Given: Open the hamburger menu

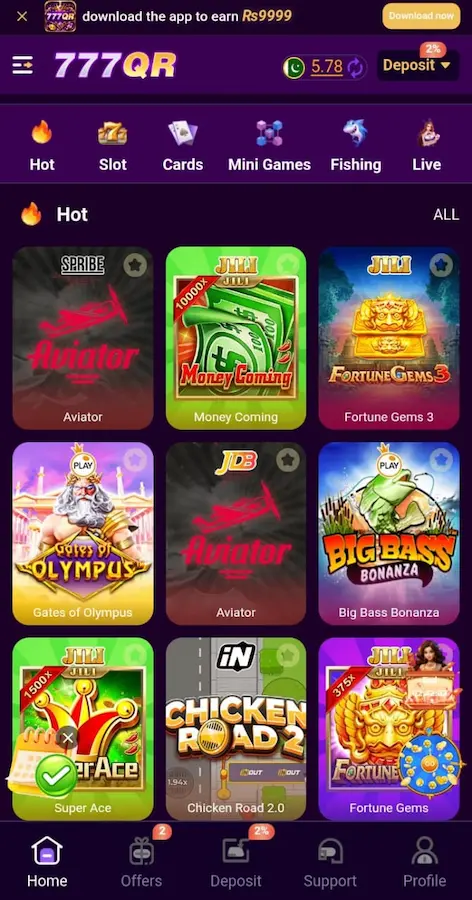Looking at the screenshot, I should [23, 65].
